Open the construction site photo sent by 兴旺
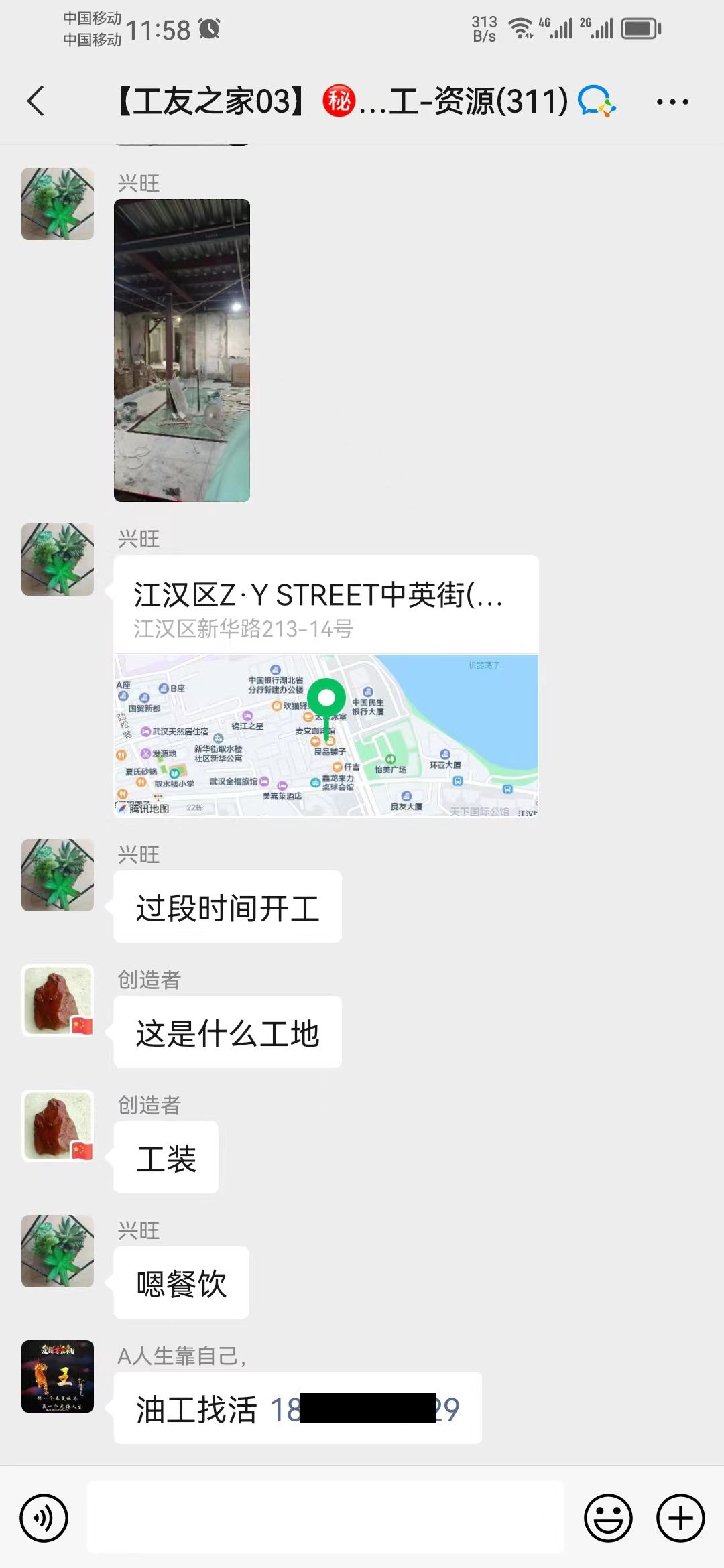 (x=182, y=350)
